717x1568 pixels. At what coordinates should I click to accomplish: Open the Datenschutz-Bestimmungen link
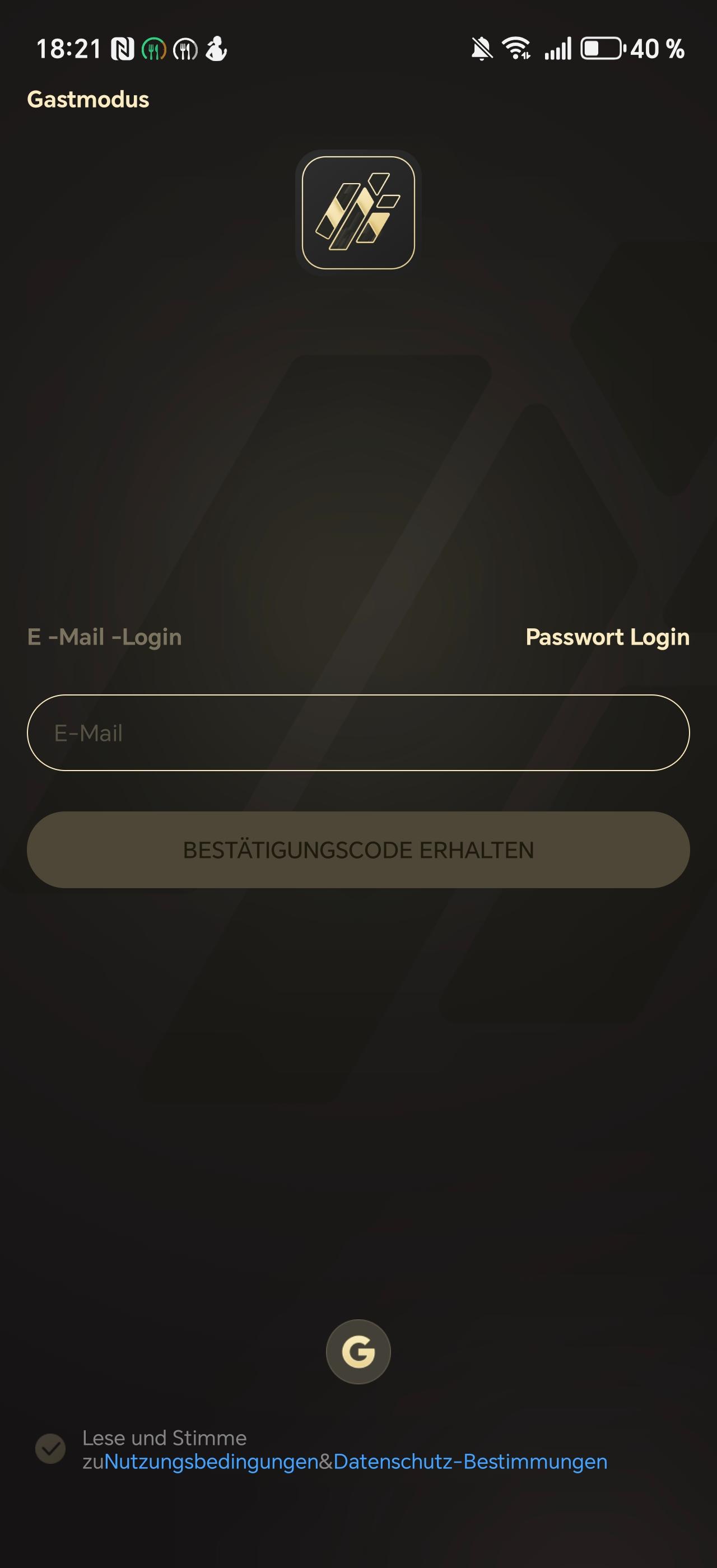click(471, 1462)
